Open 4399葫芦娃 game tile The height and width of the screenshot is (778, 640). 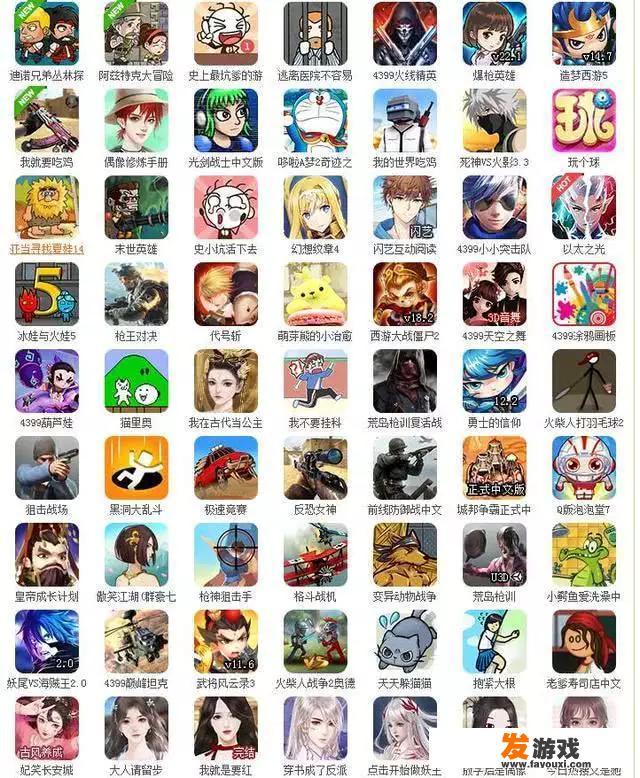click(47, 381)
